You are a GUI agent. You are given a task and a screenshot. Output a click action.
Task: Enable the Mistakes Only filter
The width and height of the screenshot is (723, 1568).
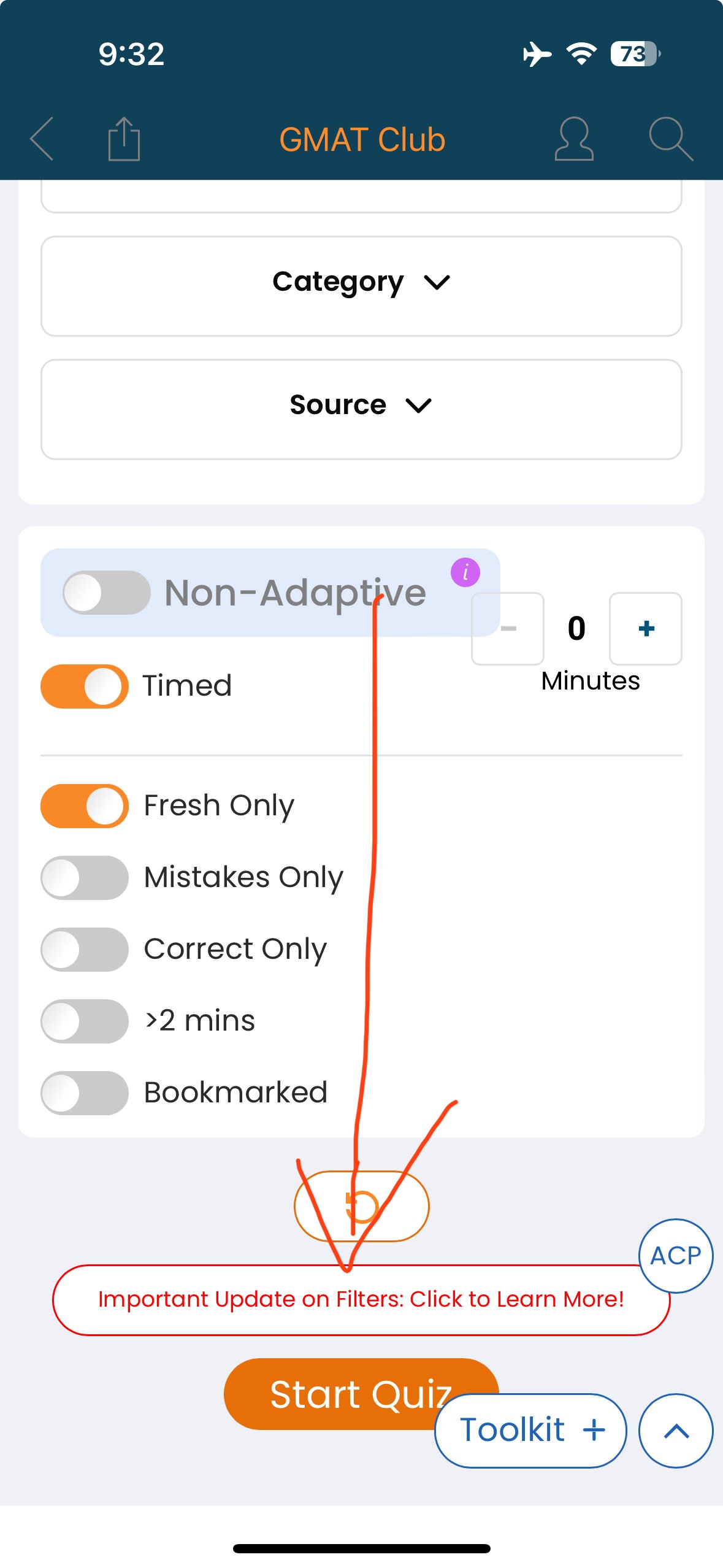pos(85,877)
